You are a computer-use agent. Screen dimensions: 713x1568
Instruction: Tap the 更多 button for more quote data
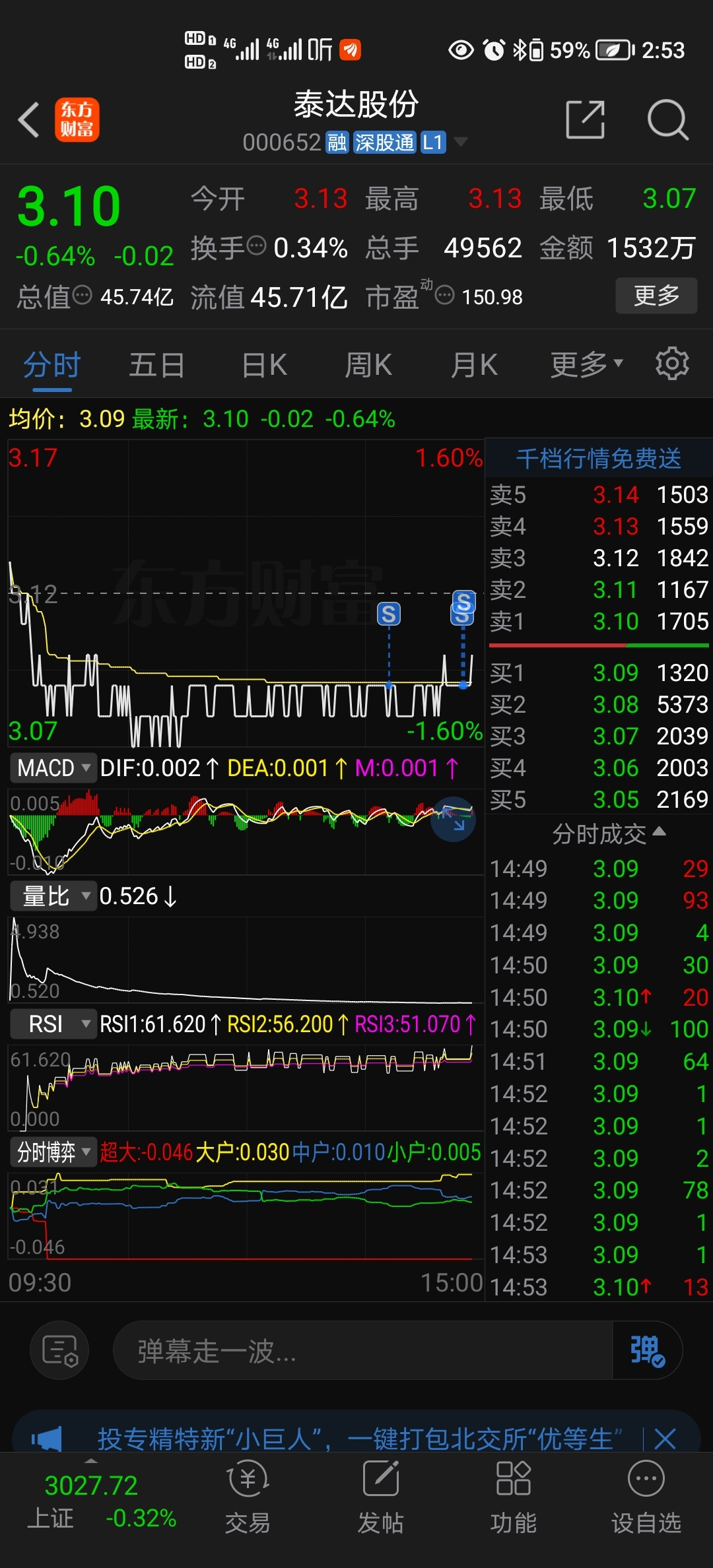tap(656, 296)
